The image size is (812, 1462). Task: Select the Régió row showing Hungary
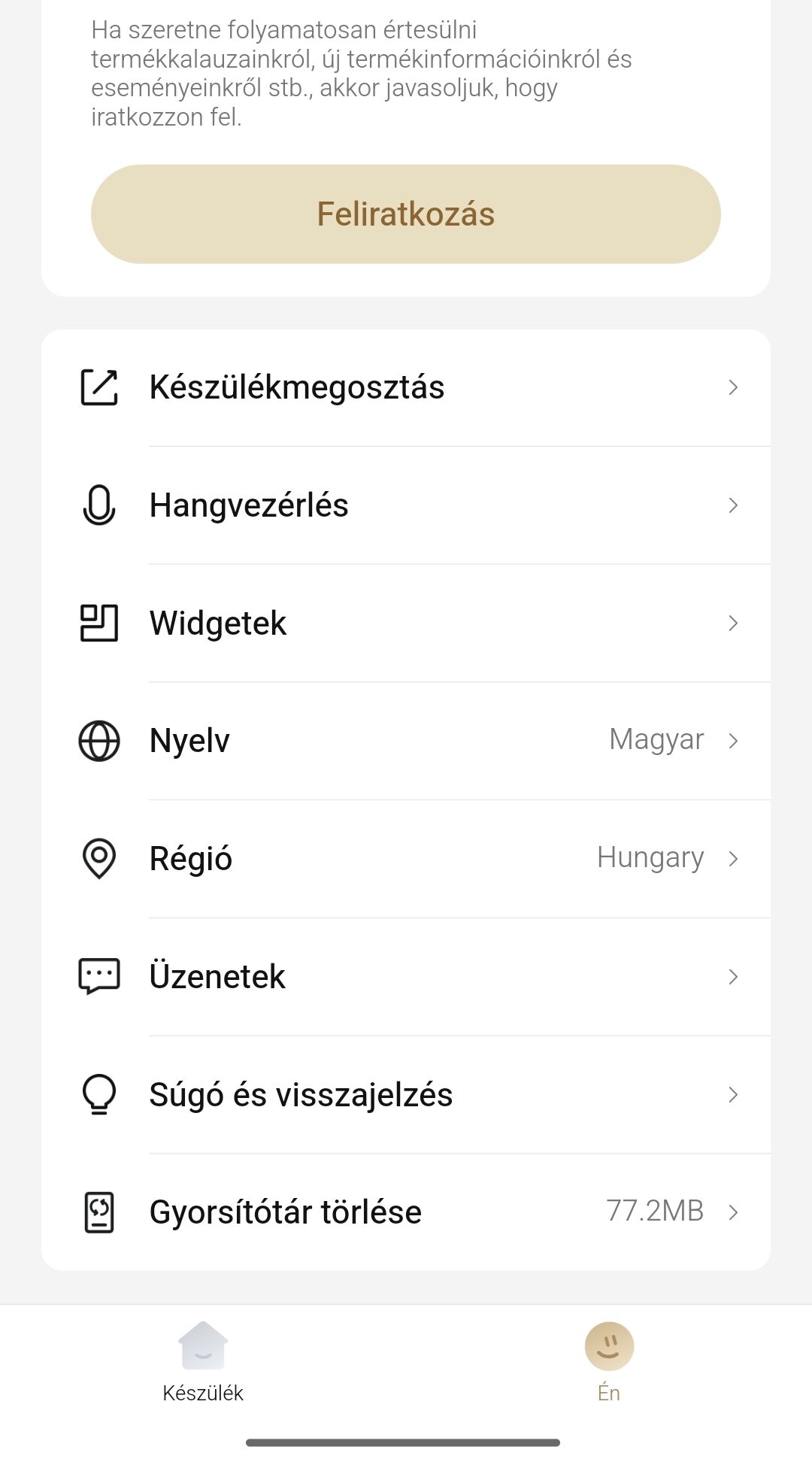406,859
